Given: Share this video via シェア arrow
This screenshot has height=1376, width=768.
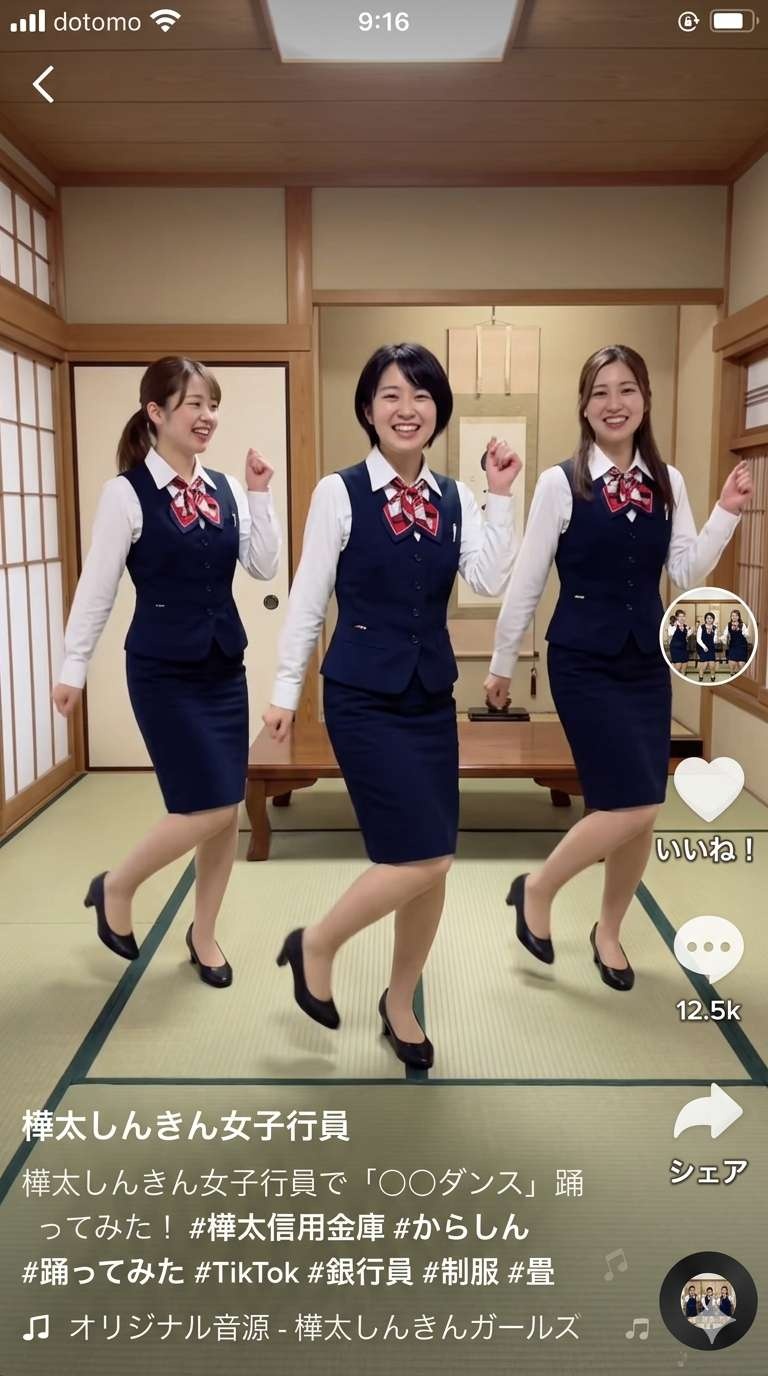Looking at the screenshot, I should (708, 1113).
